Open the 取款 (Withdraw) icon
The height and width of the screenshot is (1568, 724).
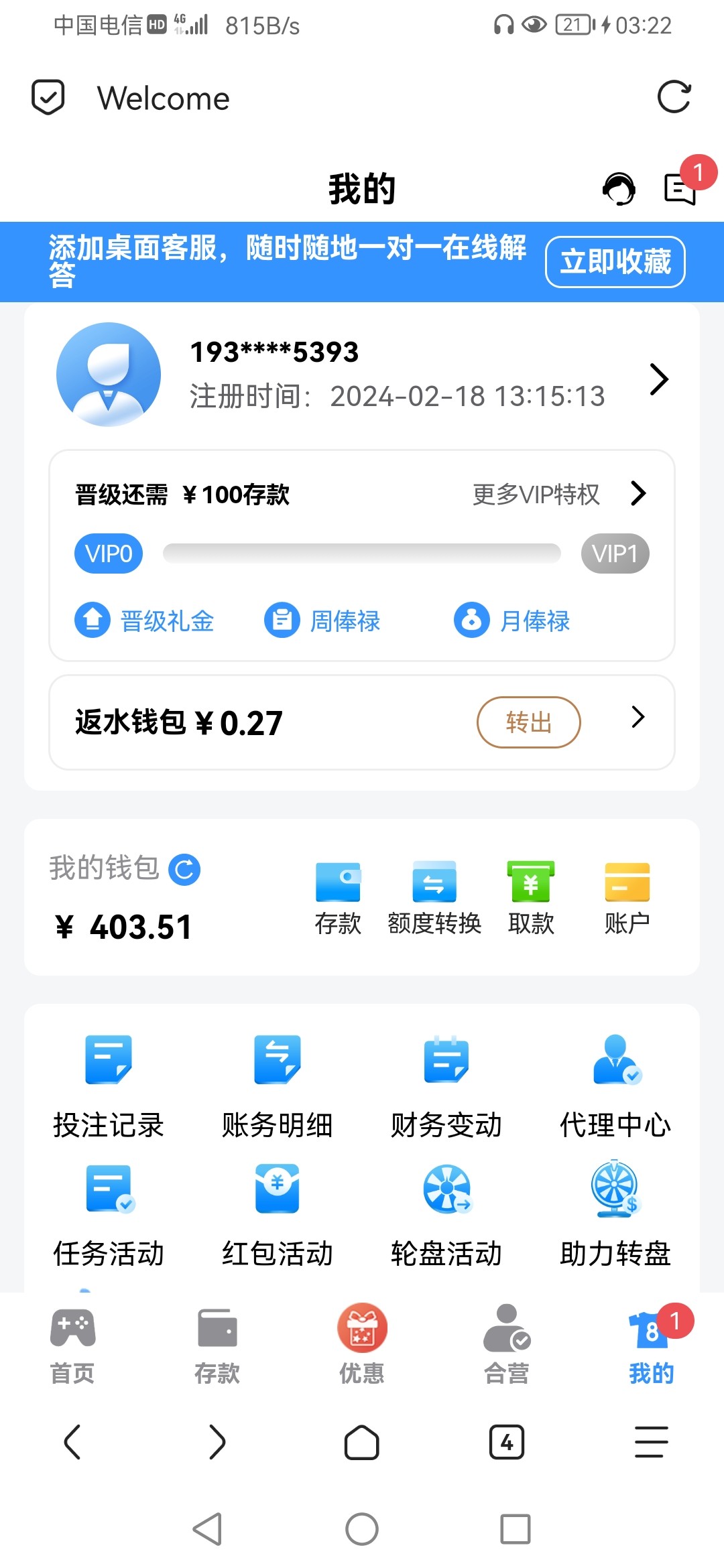tap(530, 891)
